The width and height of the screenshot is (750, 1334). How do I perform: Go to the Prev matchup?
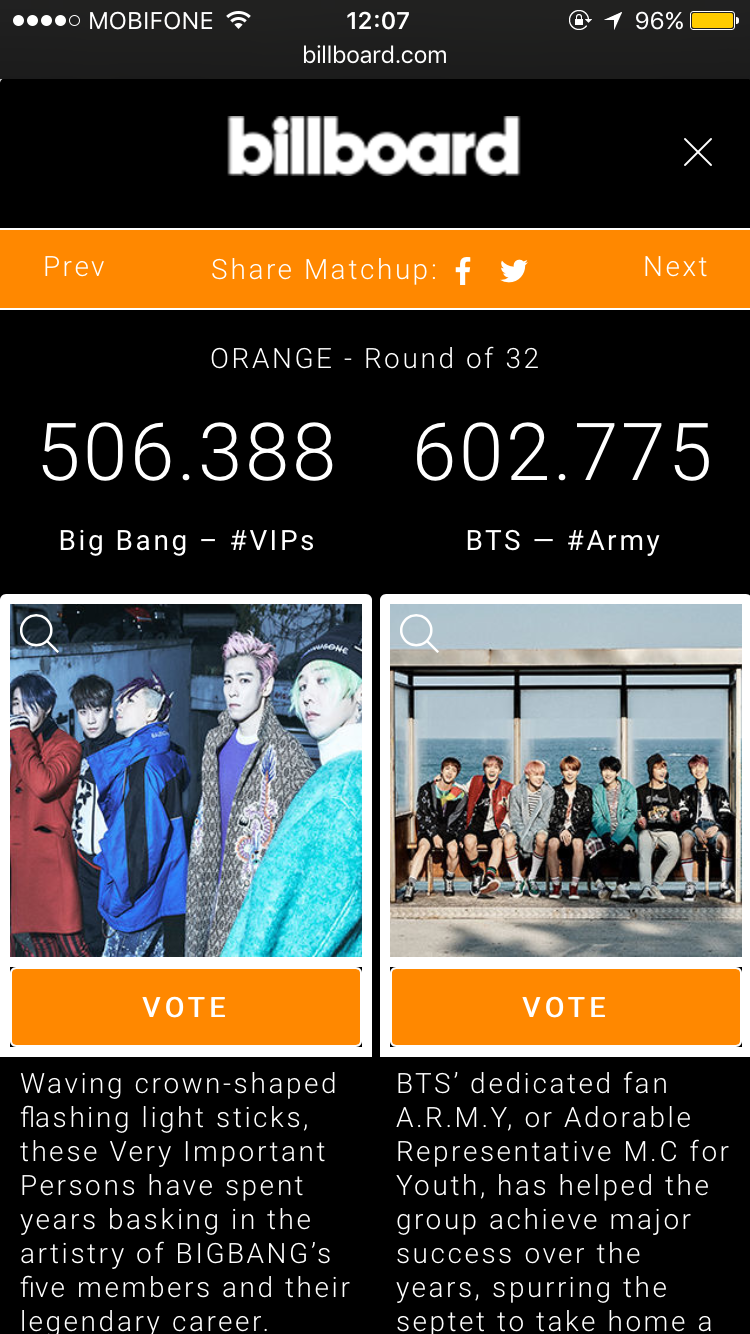(74, 267)
